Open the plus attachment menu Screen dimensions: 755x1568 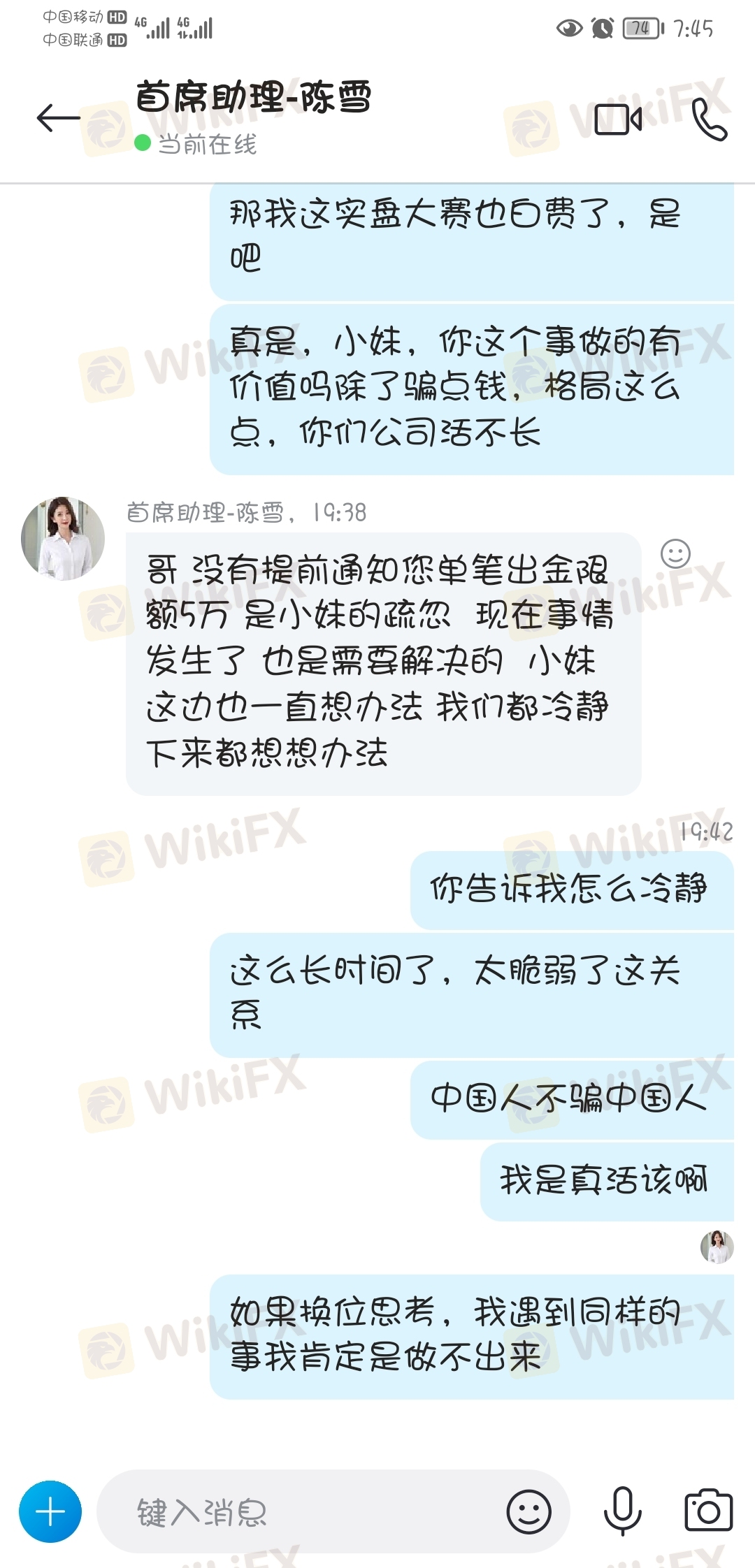coord(50,1511)
